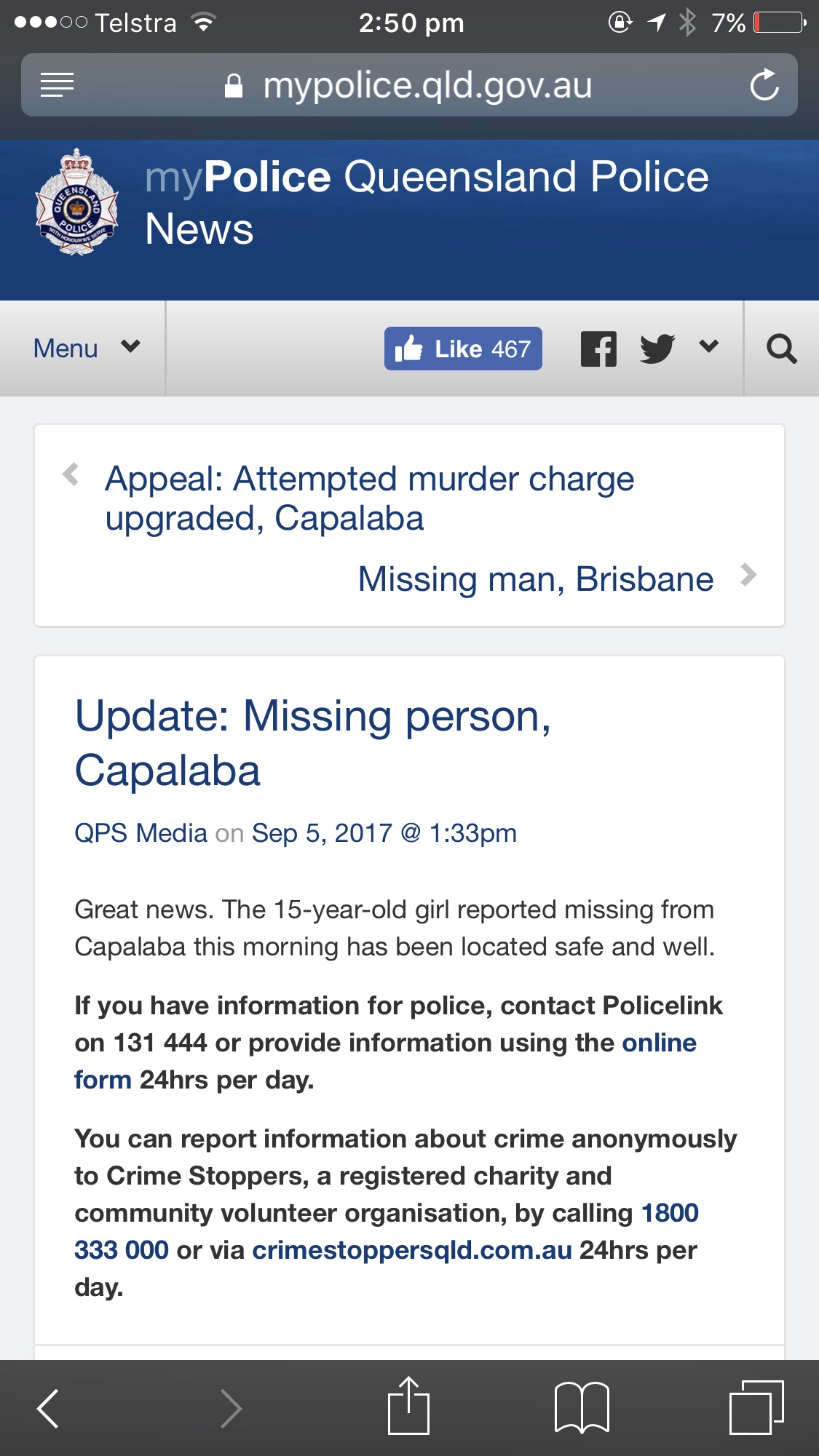Expand the Menu dropdown
The image size is (819, 1456).
coord(86,348)
